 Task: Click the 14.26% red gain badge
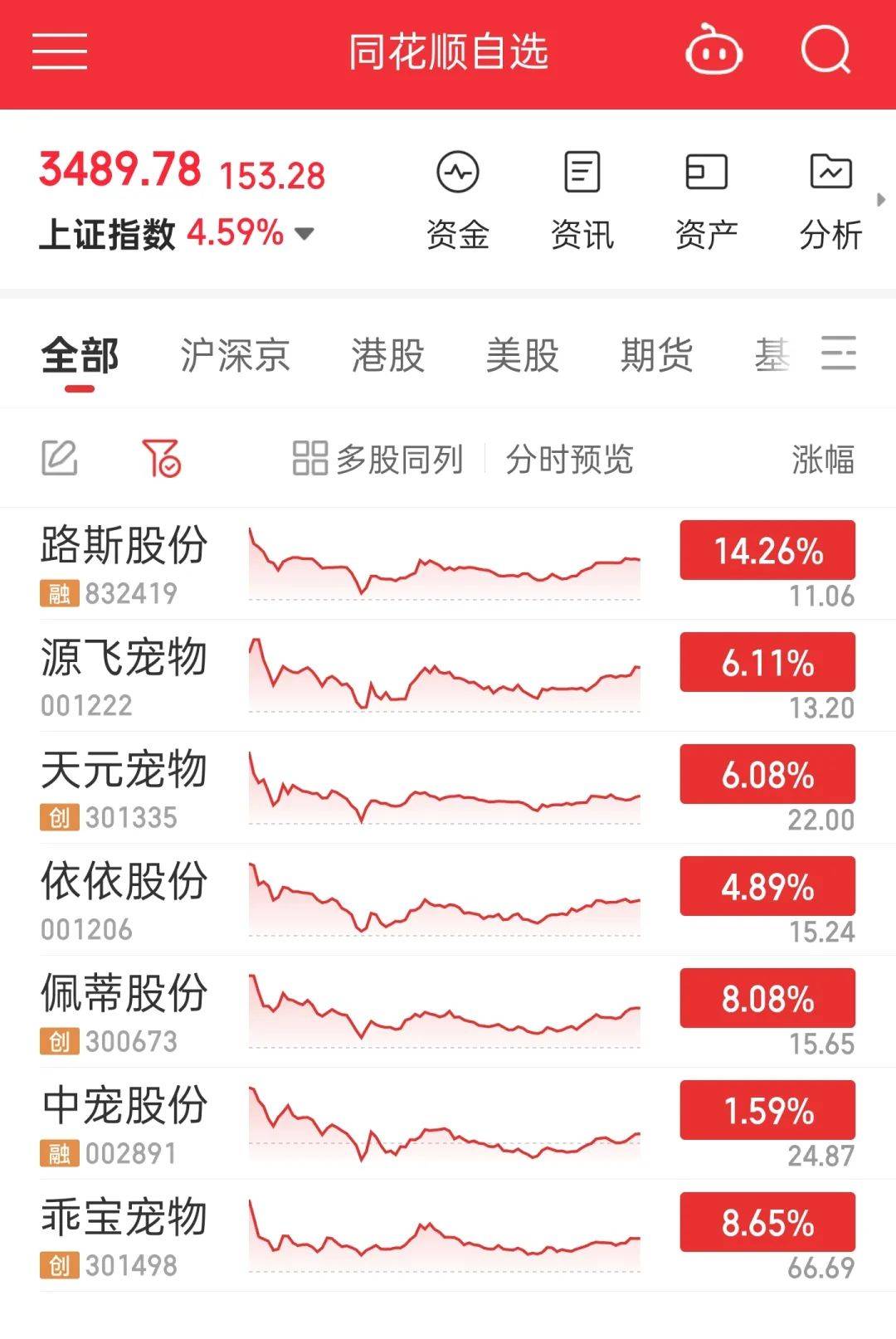766,550
